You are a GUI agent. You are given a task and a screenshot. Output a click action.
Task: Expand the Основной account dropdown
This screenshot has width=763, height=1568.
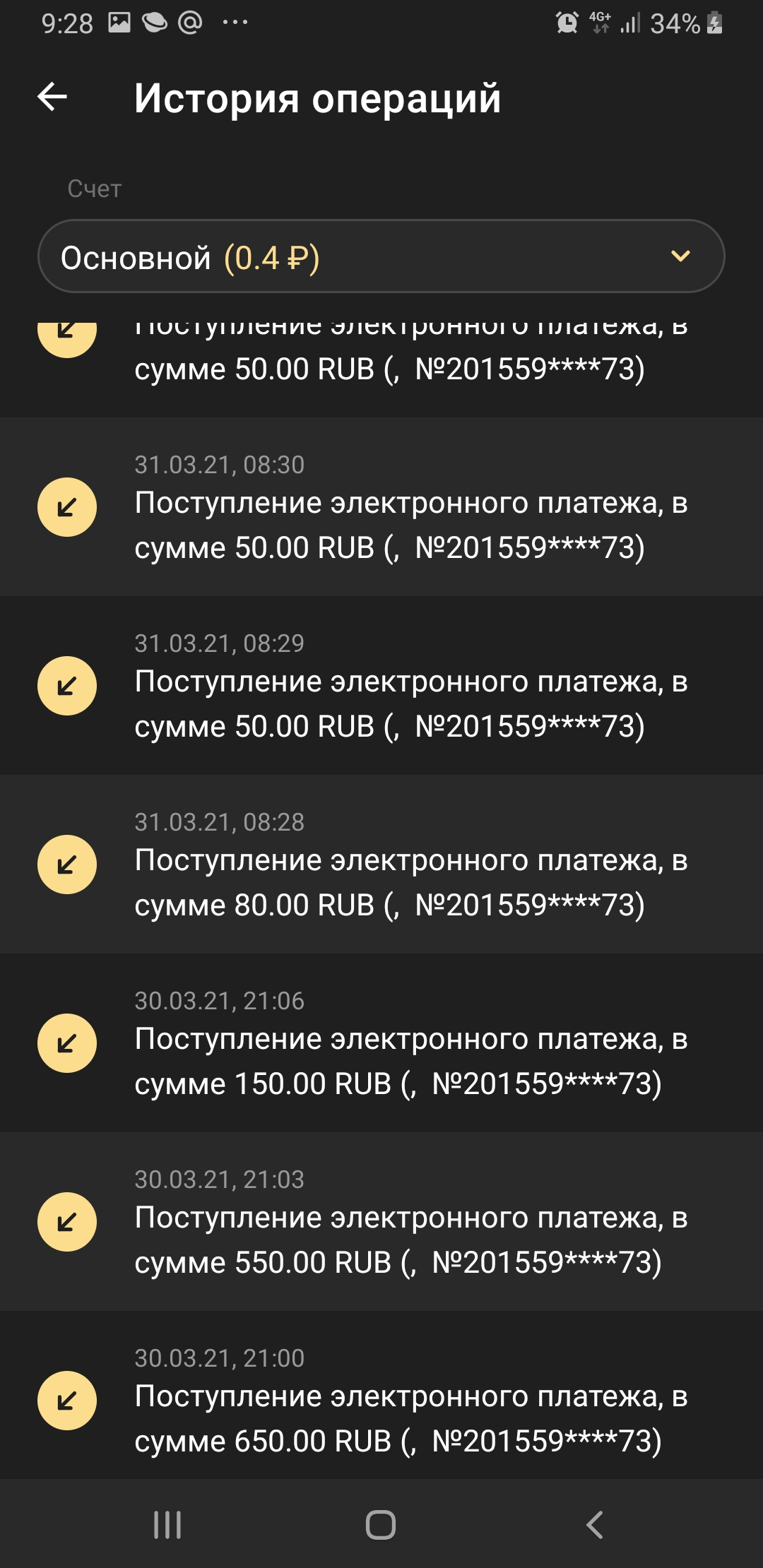[381, 256]
